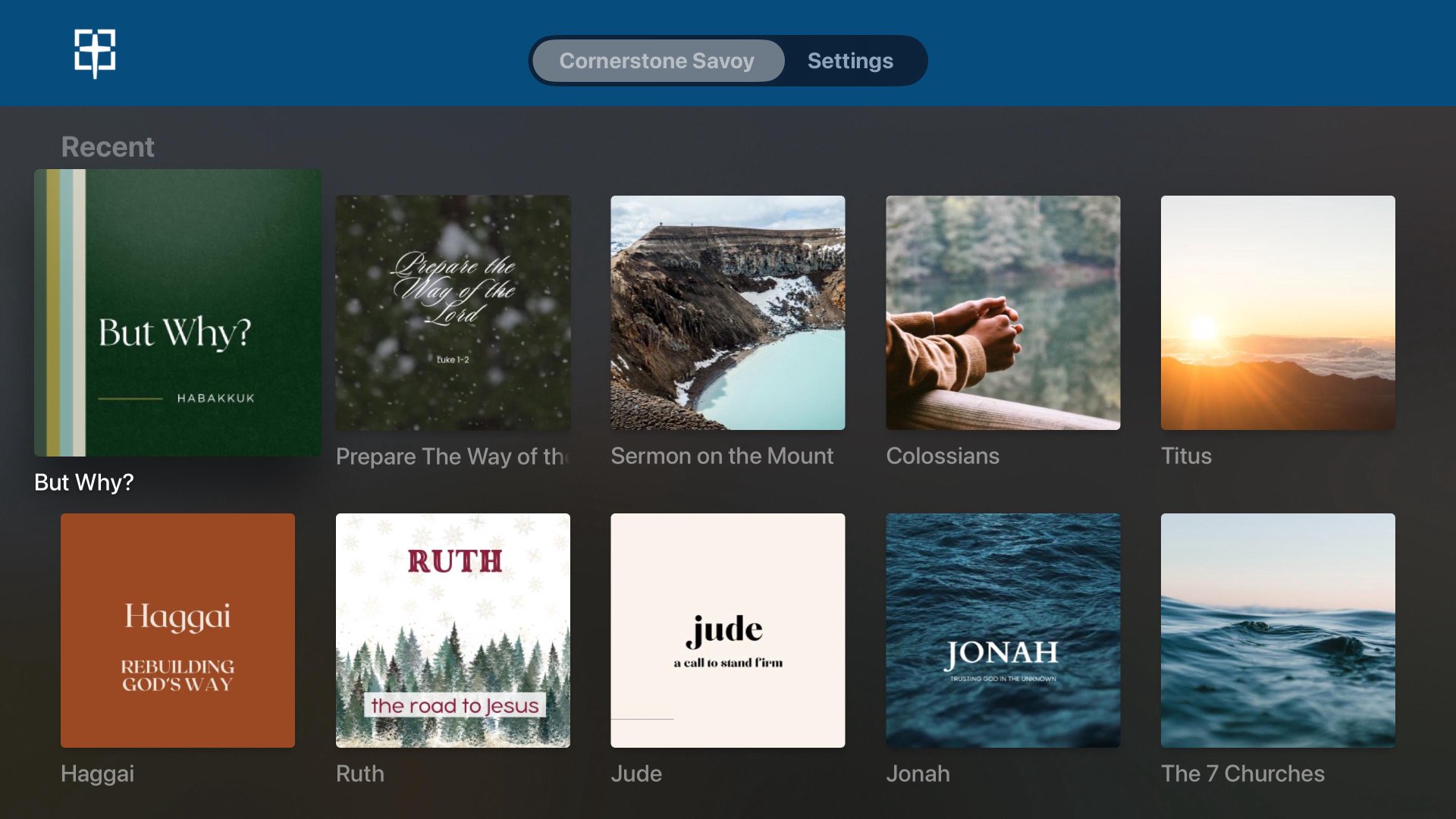Open the Colossians series

(x=1003, y=312)
